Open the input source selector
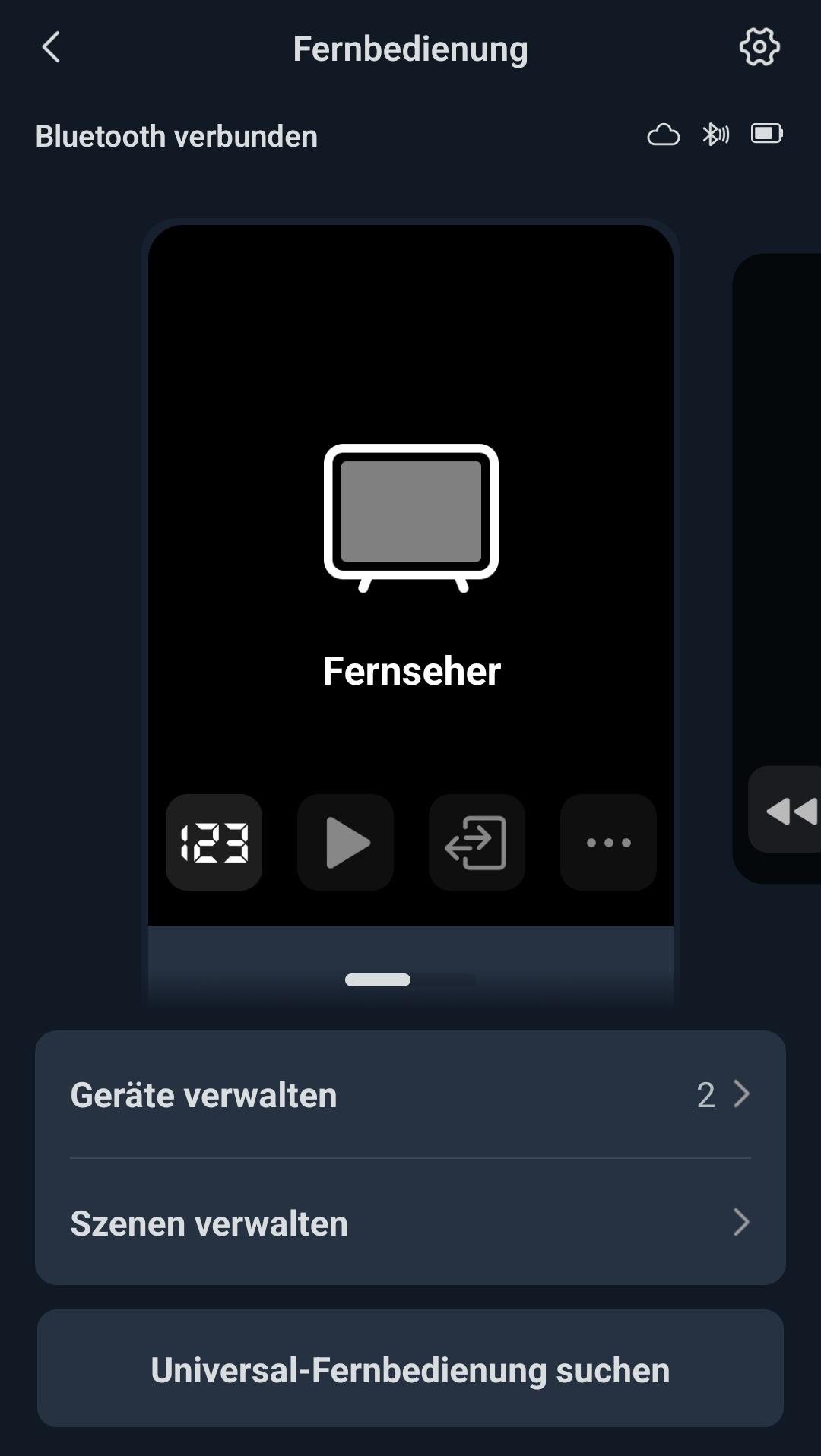This screenshot has height=1456, width=821. pyautogui.click(x=477, y=842)
